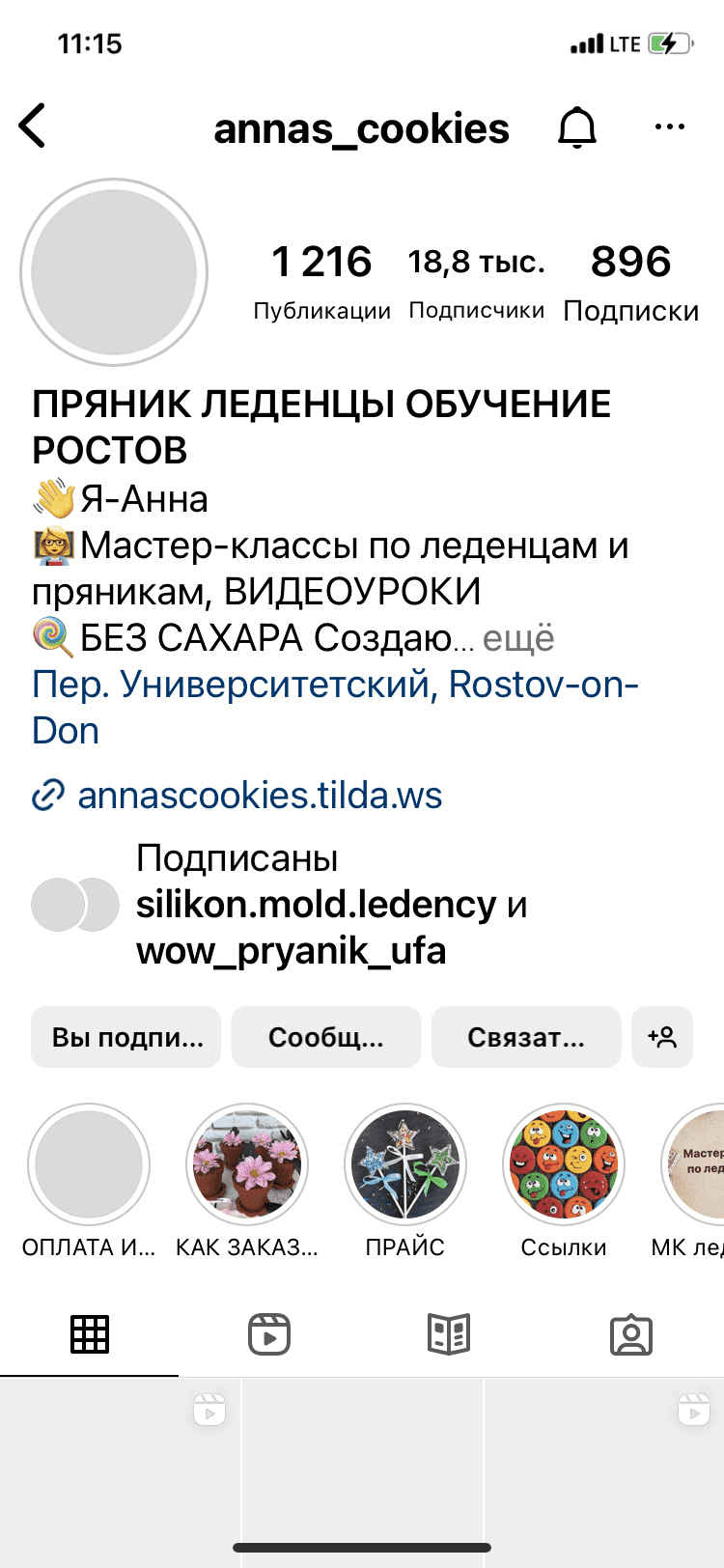724x1568 pixels.
Task: Open the annascookies.tilda.ws link
Action: coord(260,796)
